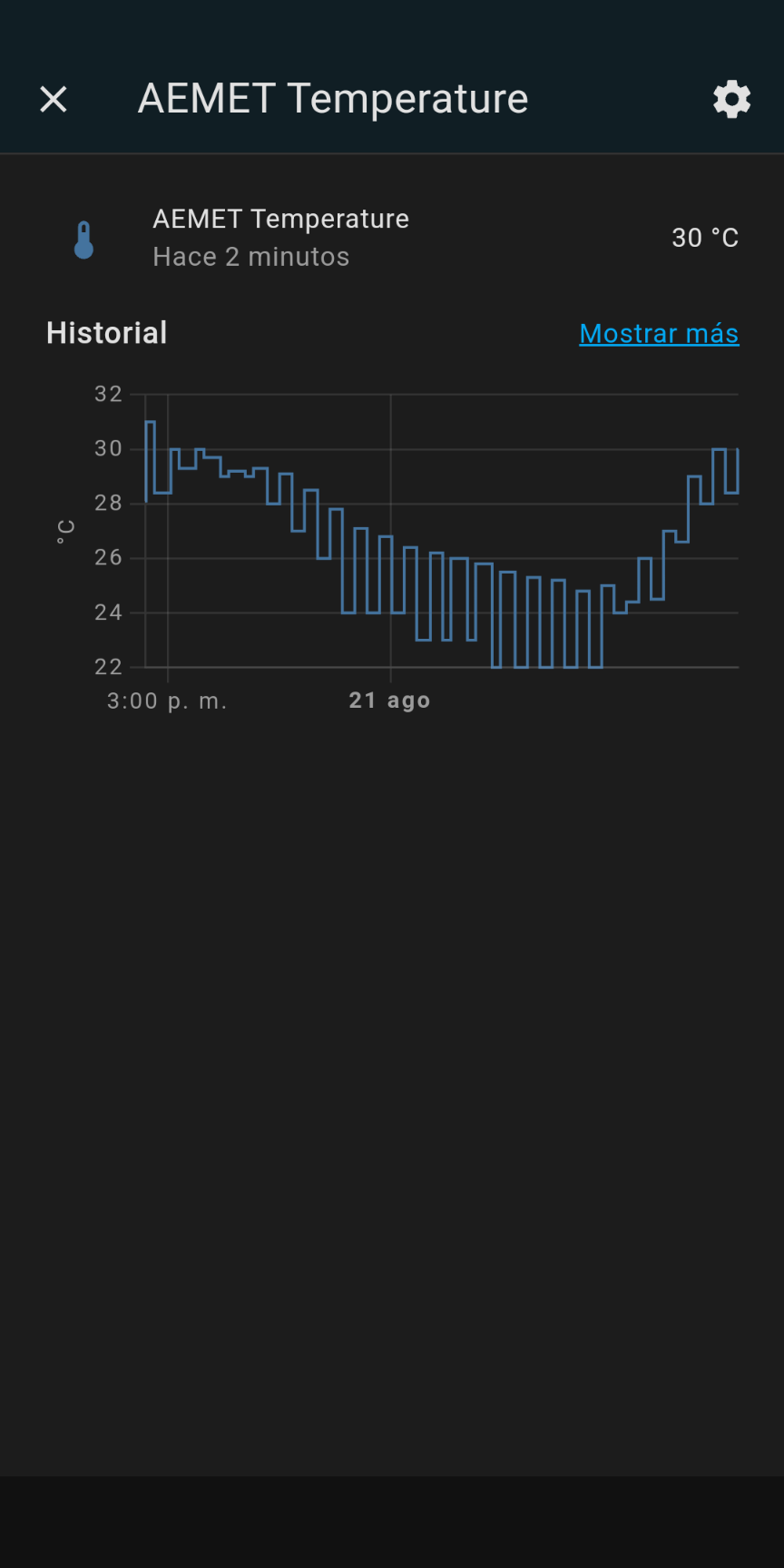The image size is (784, 1568).
Task: Open the settings gear for AEMET Temperature
Action: (x=731, y=100)
